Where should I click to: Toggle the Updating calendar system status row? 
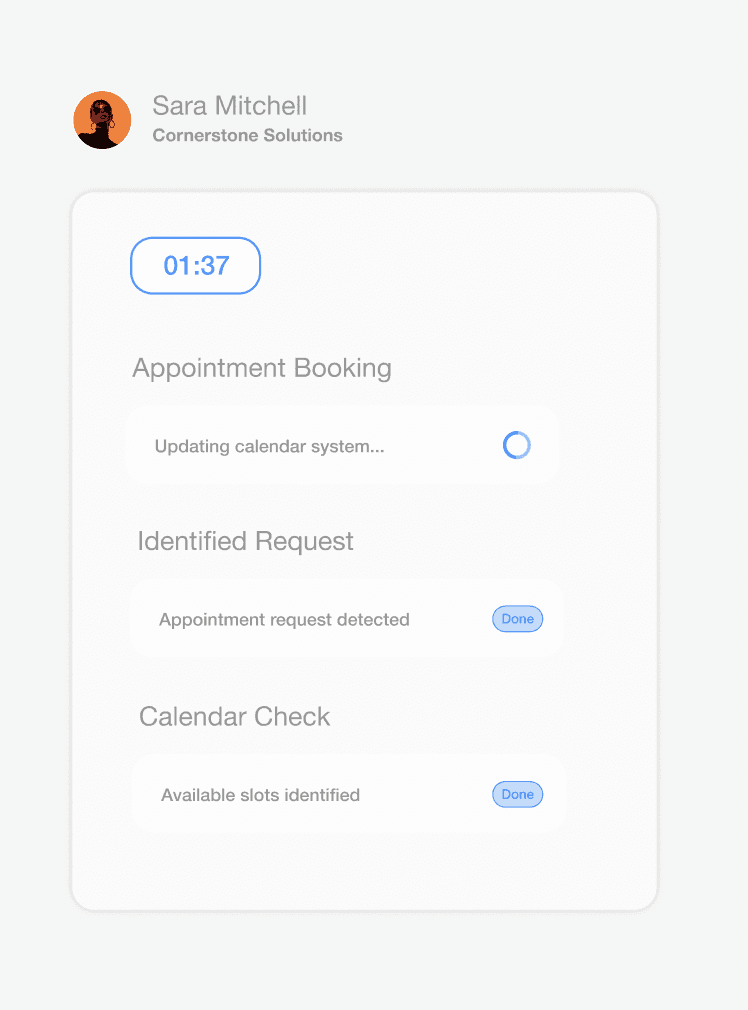point(340,445)
